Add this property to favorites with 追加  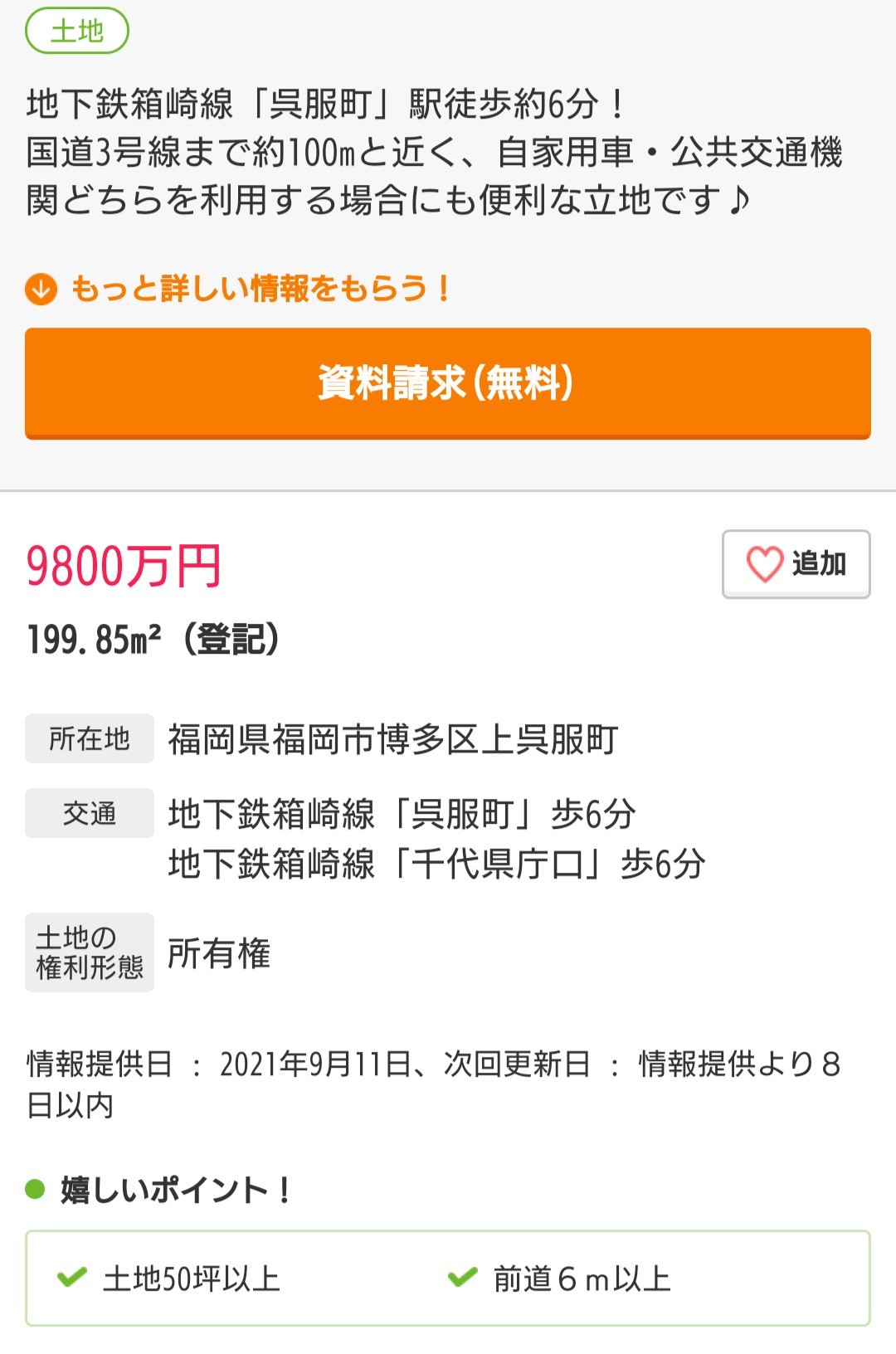point(796,564)
